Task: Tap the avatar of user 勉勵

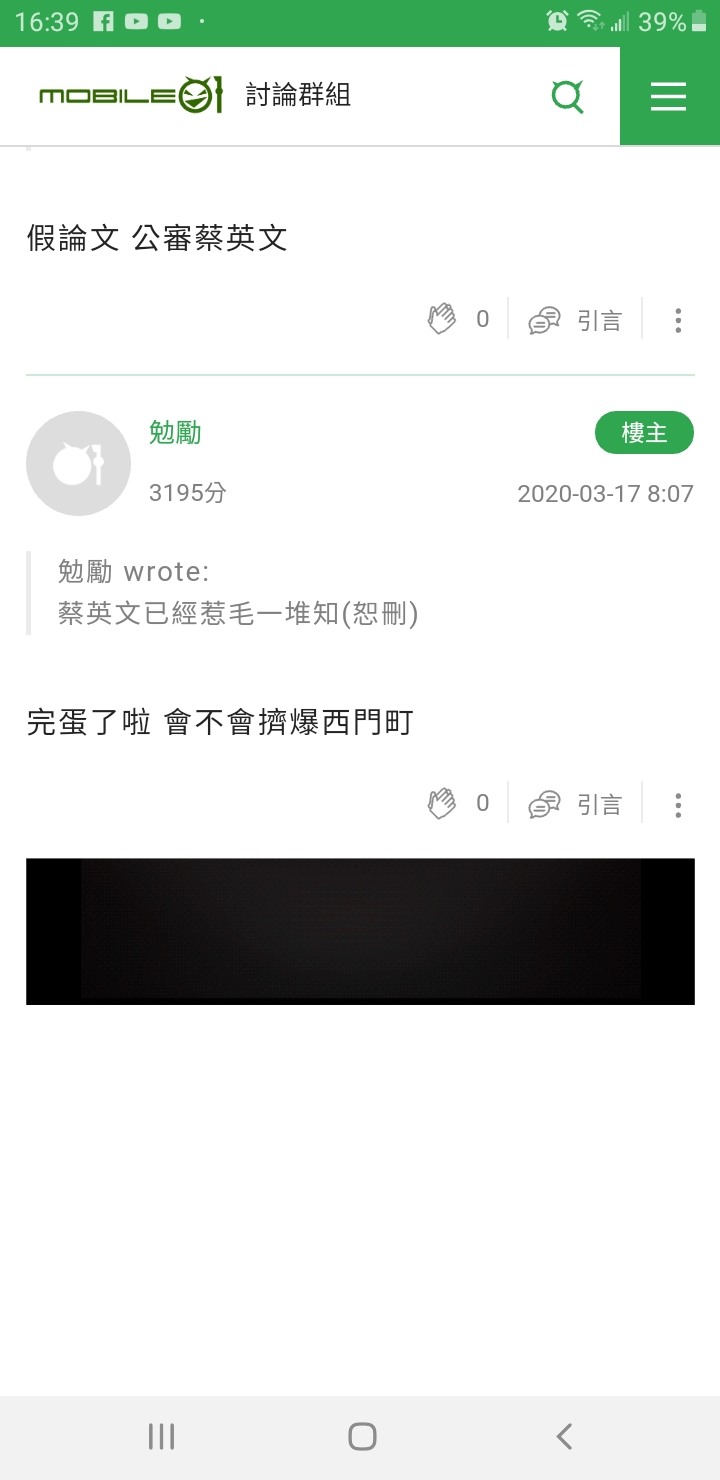Action: (x=78, y=463)
